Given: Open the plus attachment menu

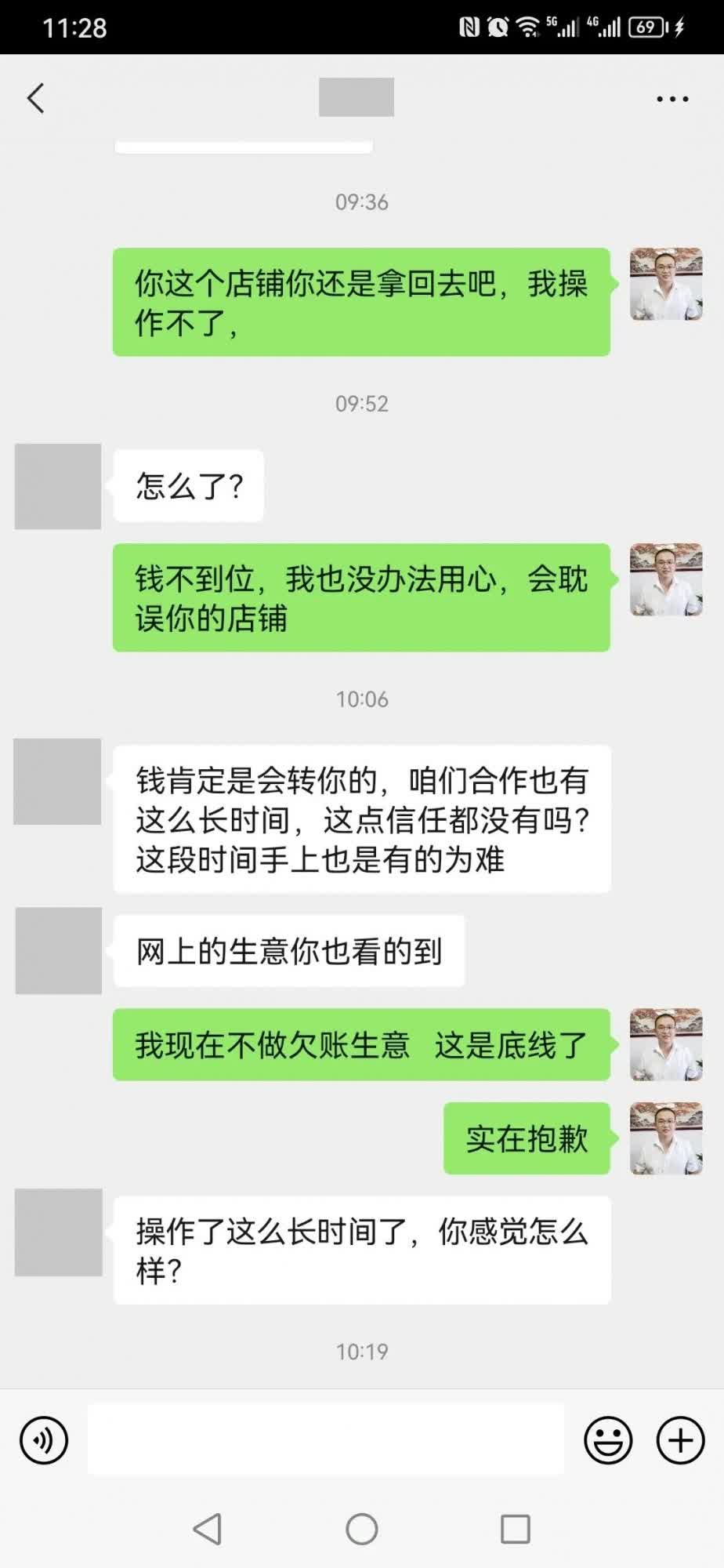Looking at the screenshot, I should click(680, 1440).
